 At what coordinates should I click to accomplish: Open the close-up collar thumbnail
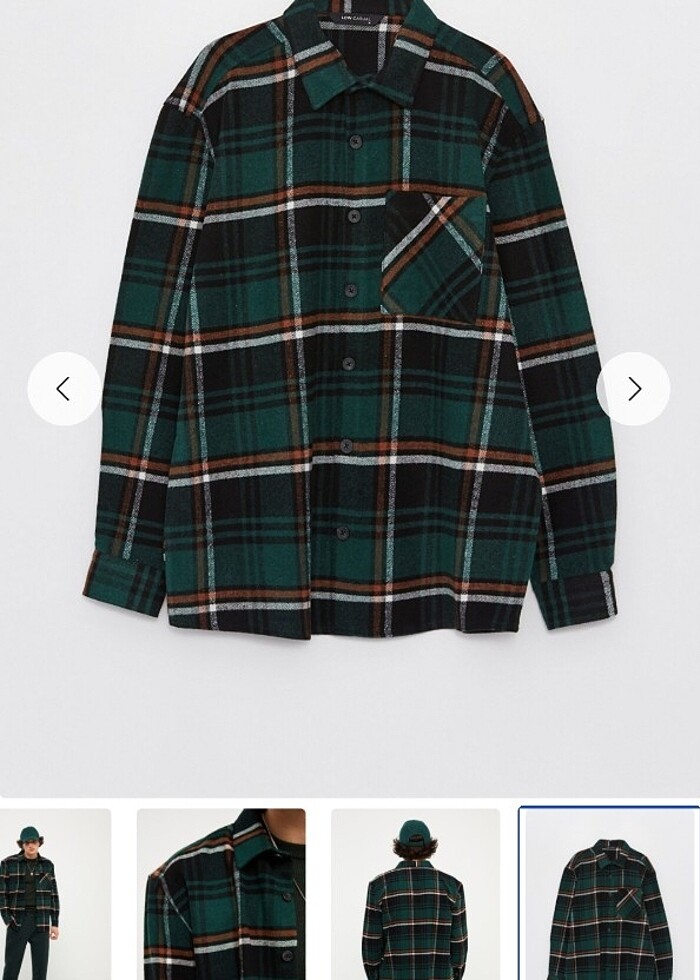[x=221, y=894]
